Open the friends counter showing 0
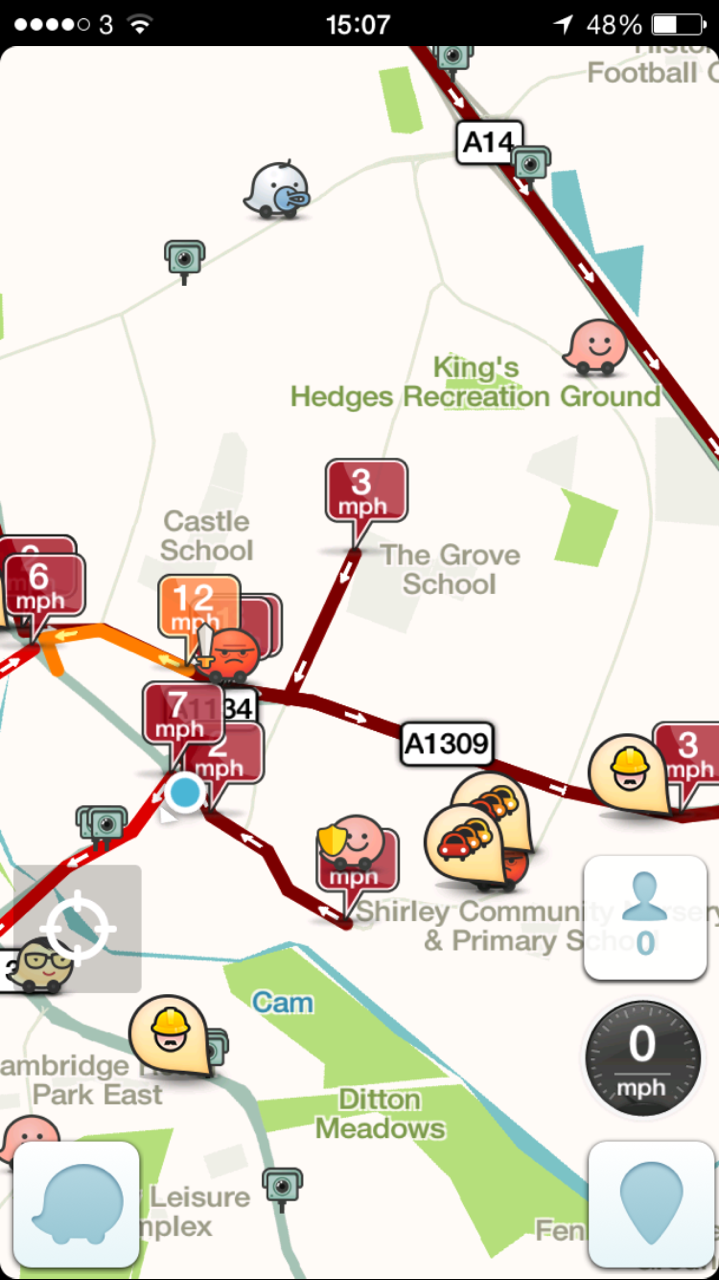Image resolution: width=719 pixels, height=1280 pixels. 645,918
